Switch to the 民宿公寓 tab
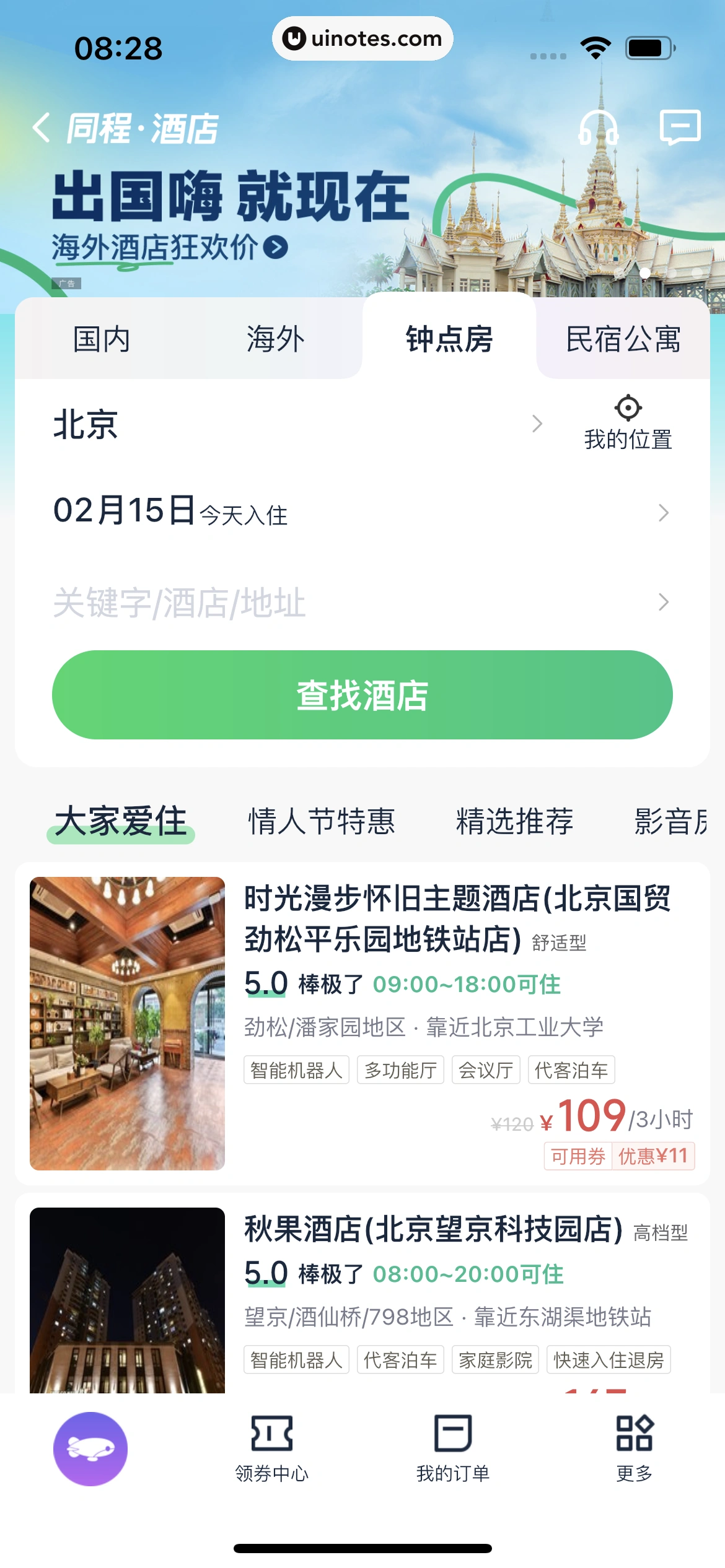 [623, 339]
